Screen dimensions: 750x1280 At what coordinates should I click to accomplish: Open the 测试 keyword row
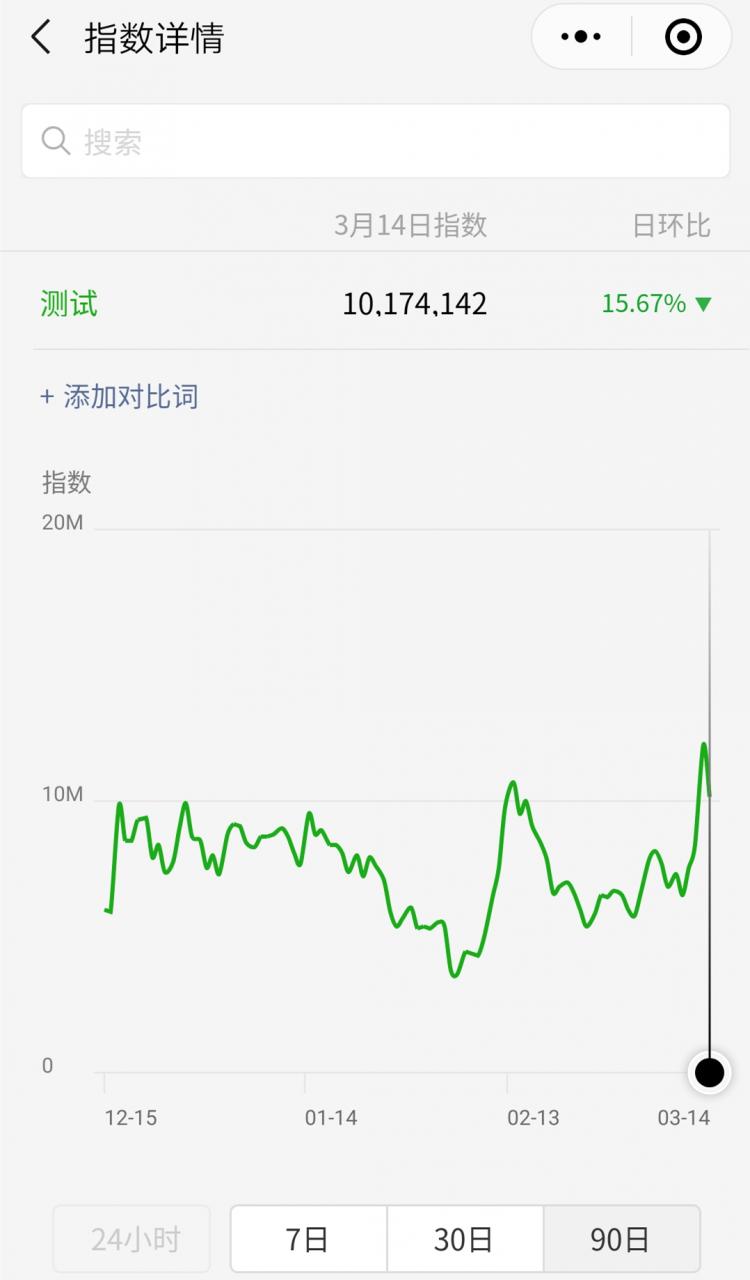click(375, 303)
